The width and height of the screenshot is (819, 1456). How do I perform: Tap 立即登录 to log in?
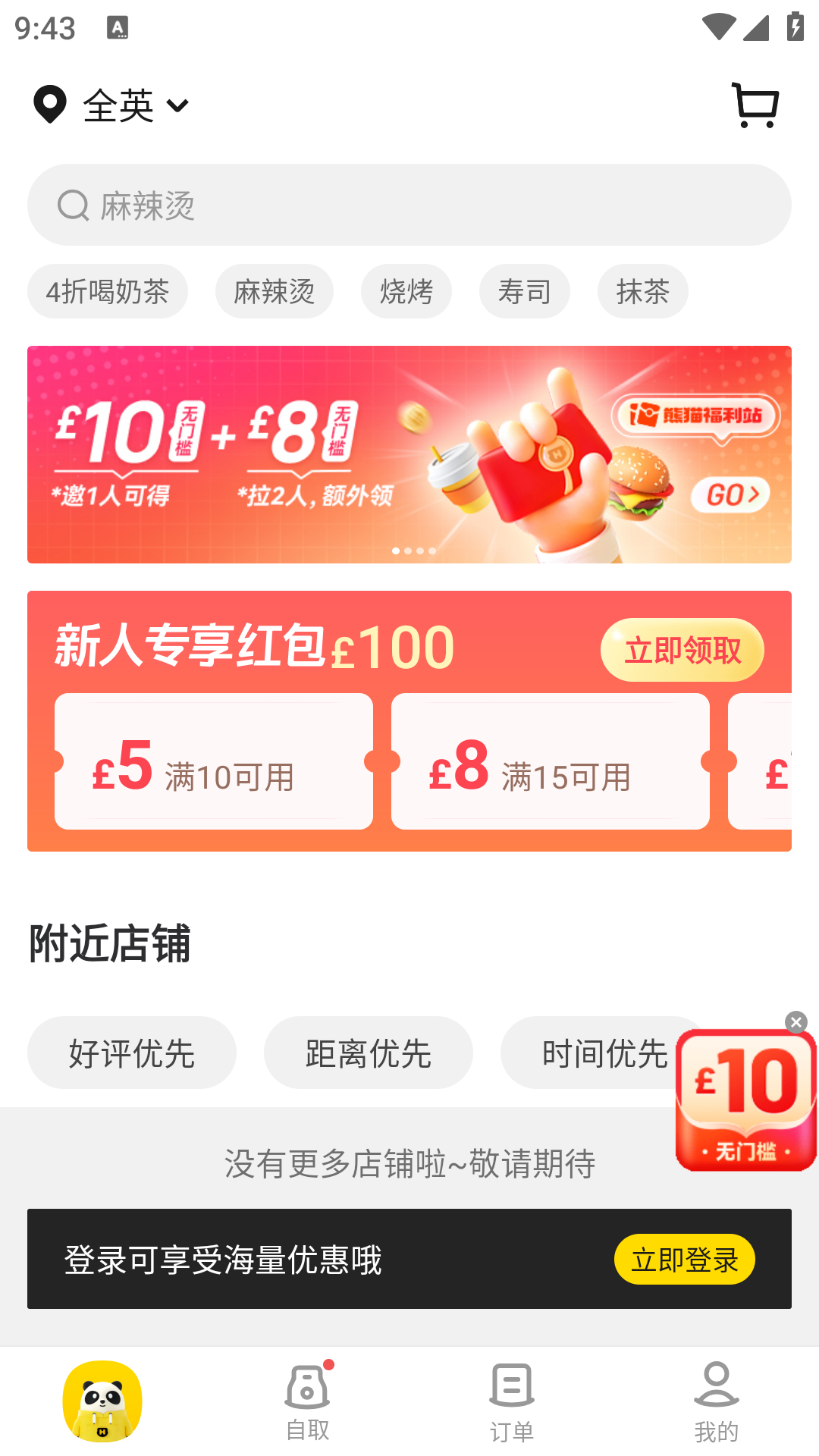point(683,1259)
